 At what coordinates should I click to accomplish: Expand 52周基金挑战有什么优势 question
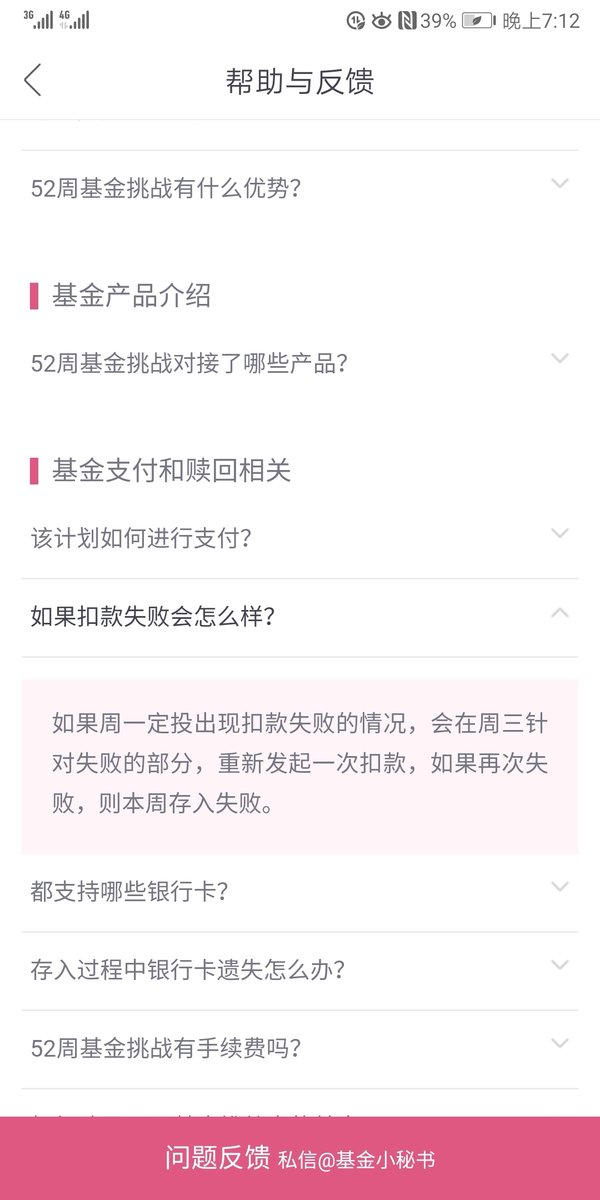pos(300,187)
